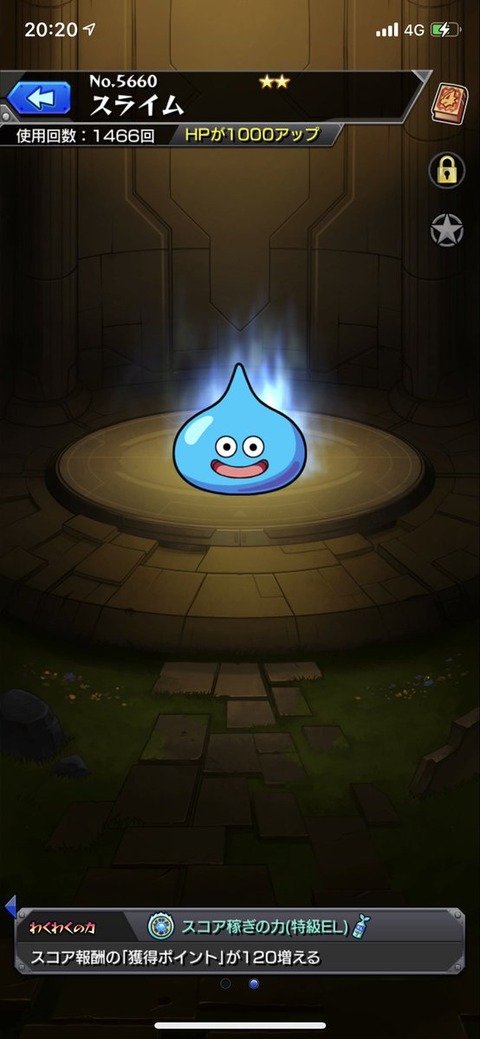The width and height of the screenshot is (480, 1039).
Task: Open the わくわくの力 skill panel
Action: tap(240, 941)
